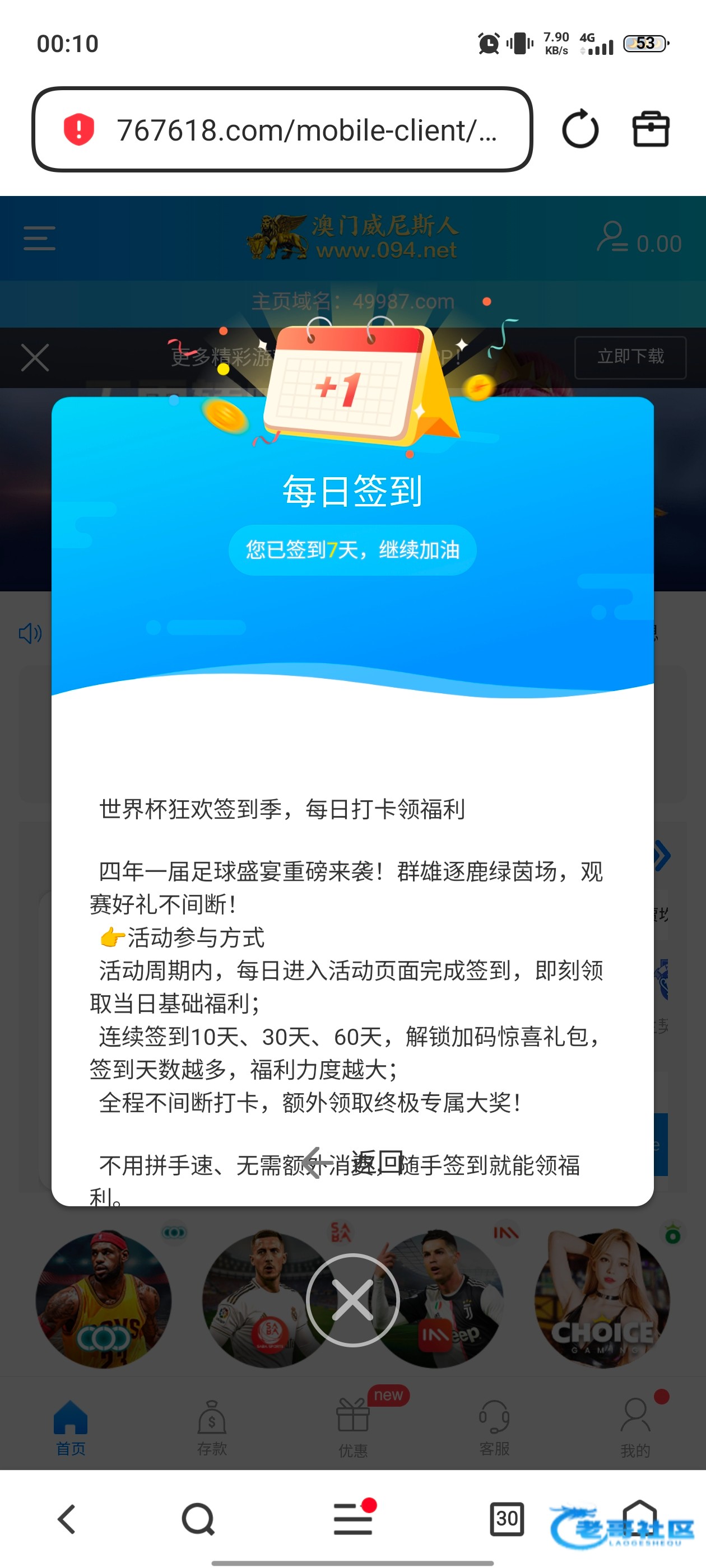
Task: Reload the page in the browser
Action: [x=580, y=129]
